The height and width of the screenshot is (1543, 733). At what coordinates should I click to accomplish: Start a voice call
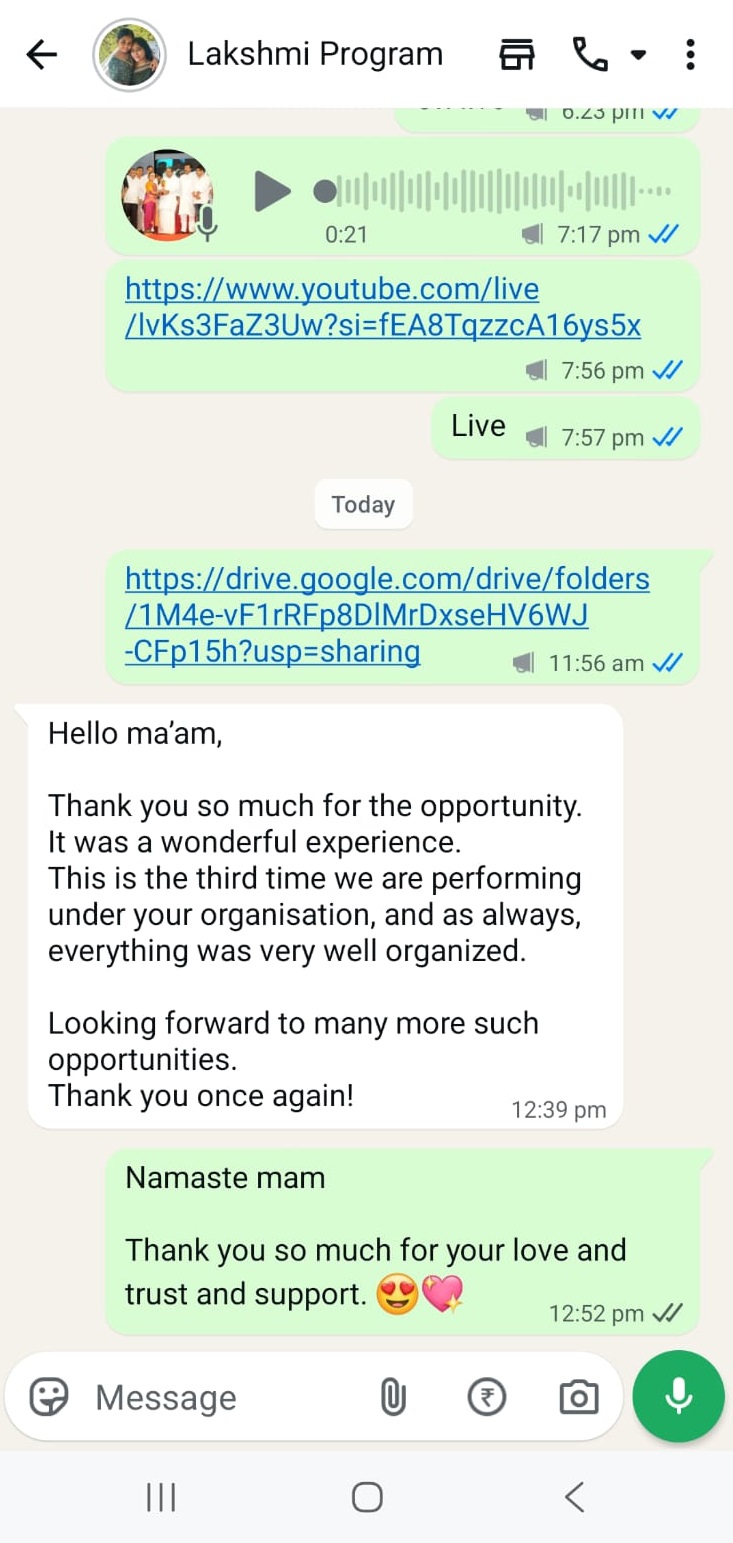click(590, 54)
